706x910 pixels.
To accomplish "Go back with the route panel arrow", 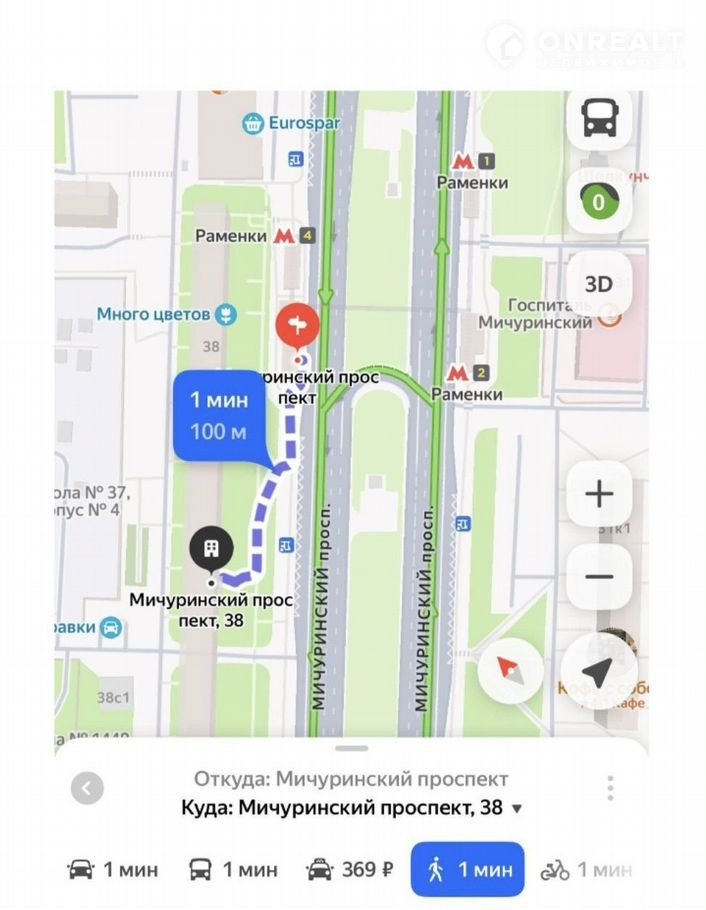I will 87,789.
